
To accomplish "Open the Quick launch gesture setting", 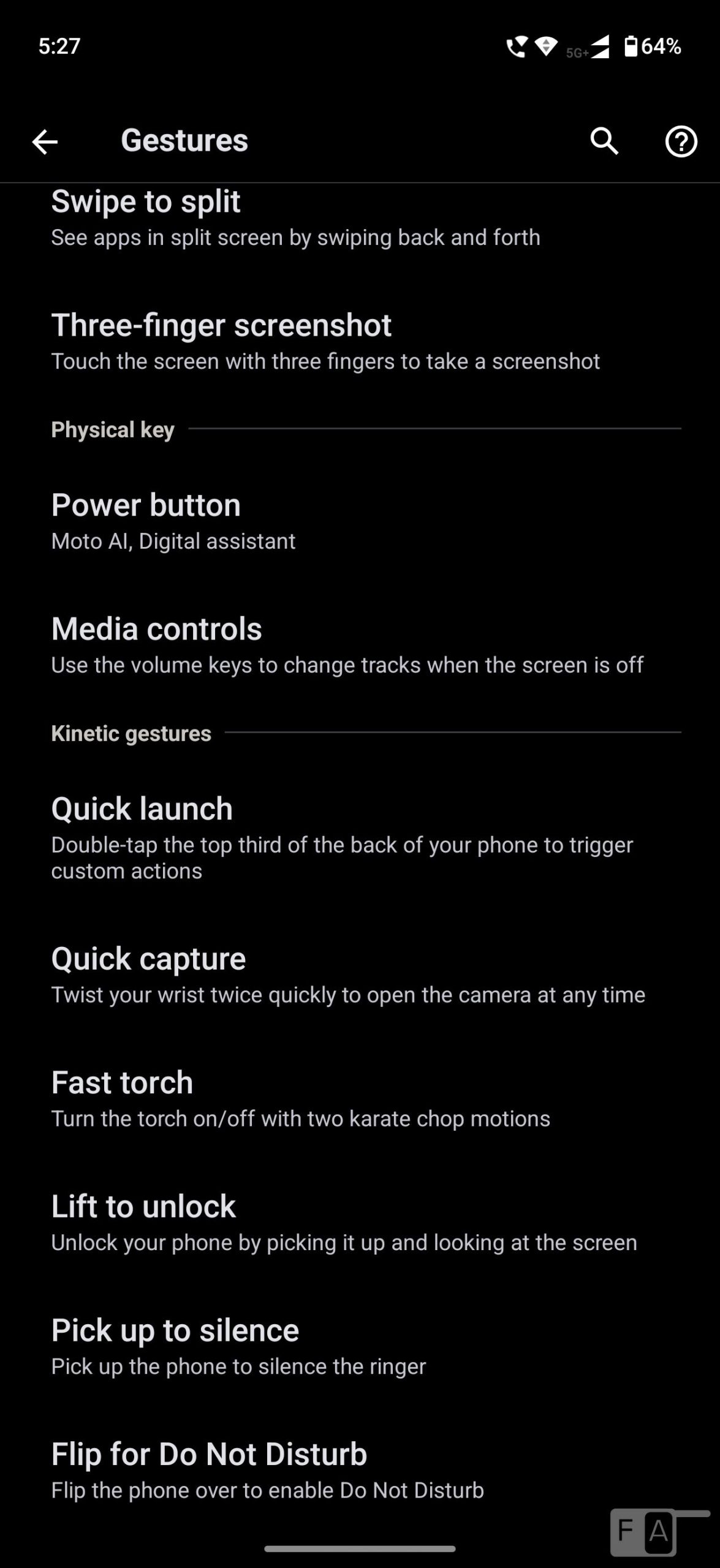I will pyautogui.click(x=341, y=837).
